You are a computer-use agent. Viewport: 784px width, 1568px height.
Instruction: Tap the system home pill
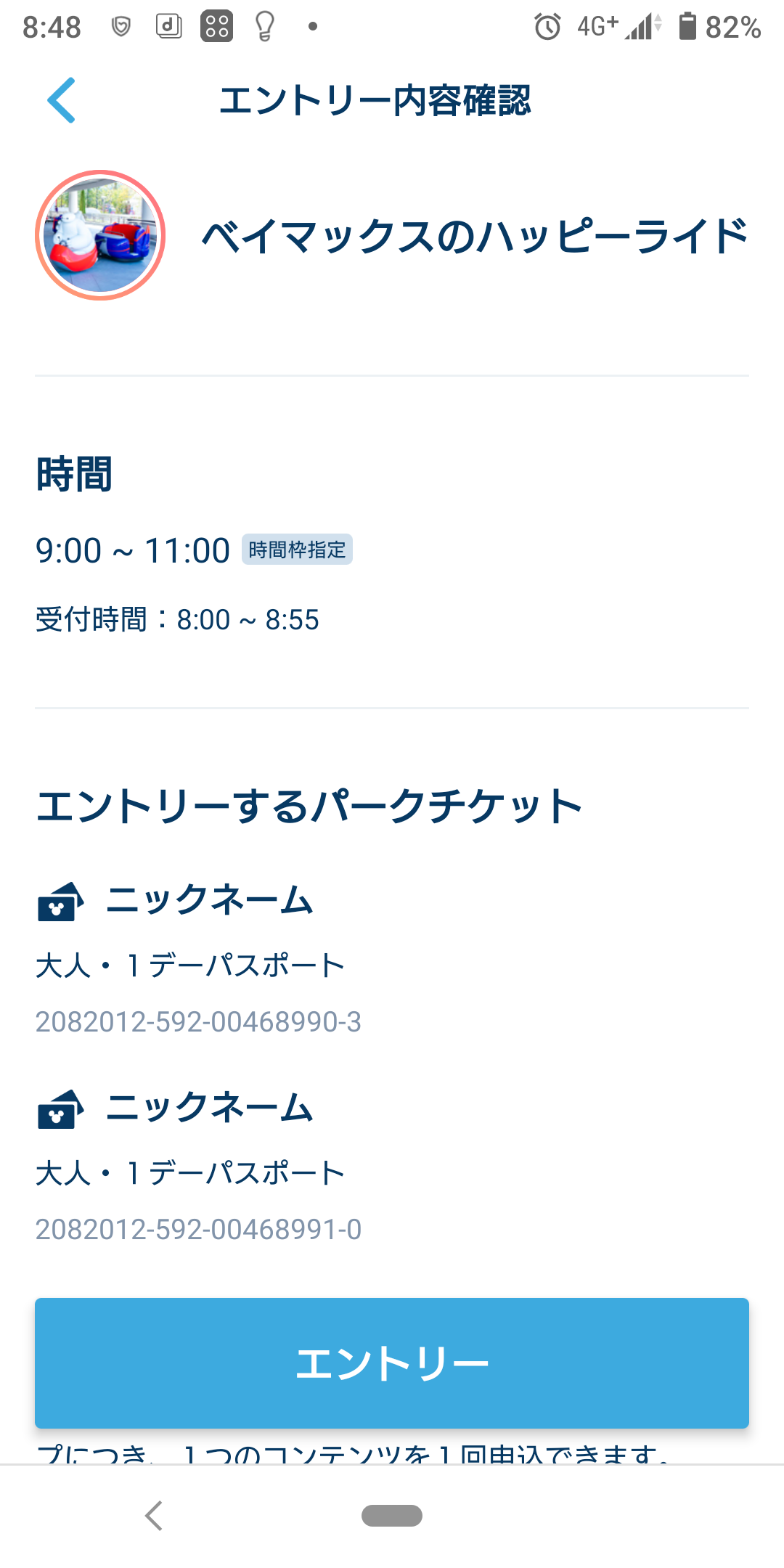click(392, 1516)
